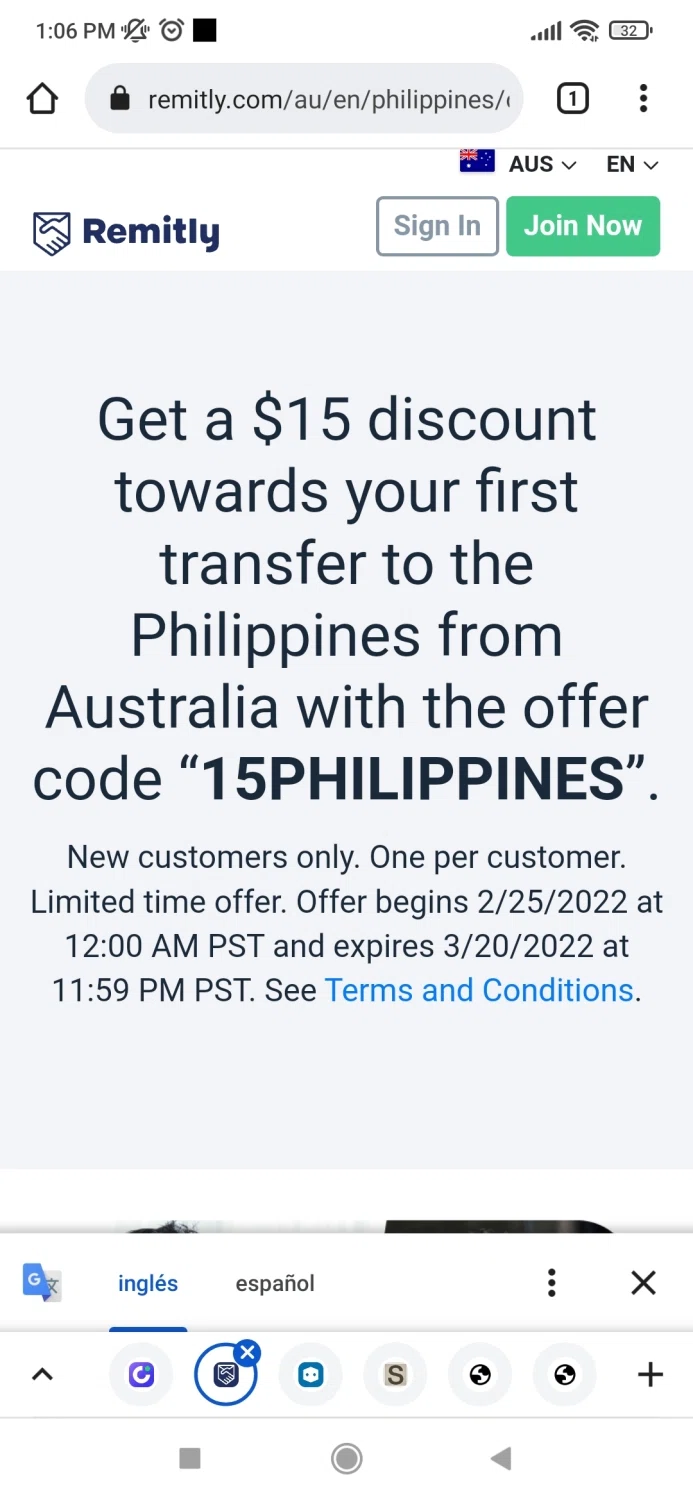
Task: Switch translation to español
Action: tap(275, 1283)
